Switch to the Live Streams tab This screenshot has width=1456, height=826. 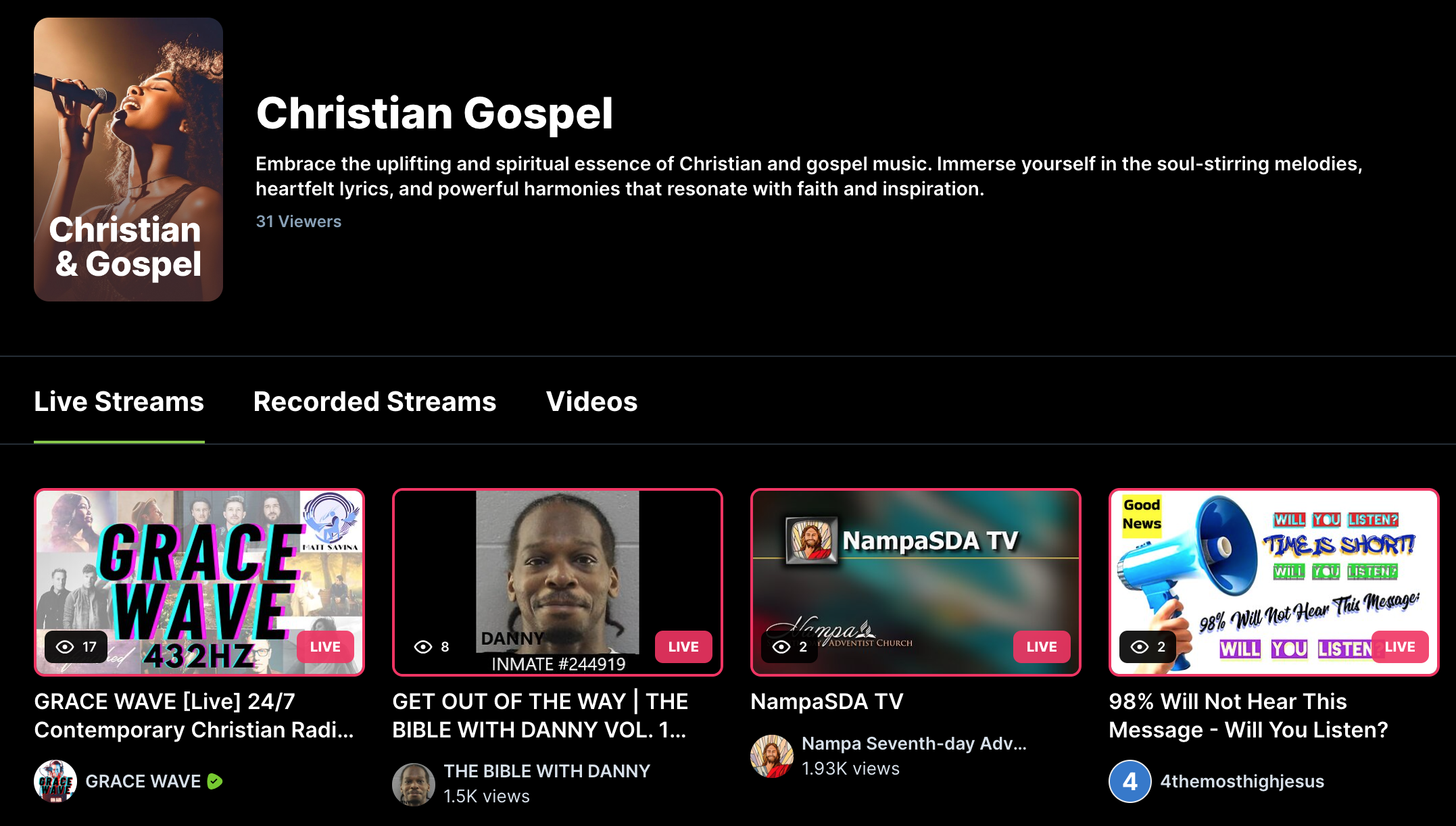[x=119, y=402]
